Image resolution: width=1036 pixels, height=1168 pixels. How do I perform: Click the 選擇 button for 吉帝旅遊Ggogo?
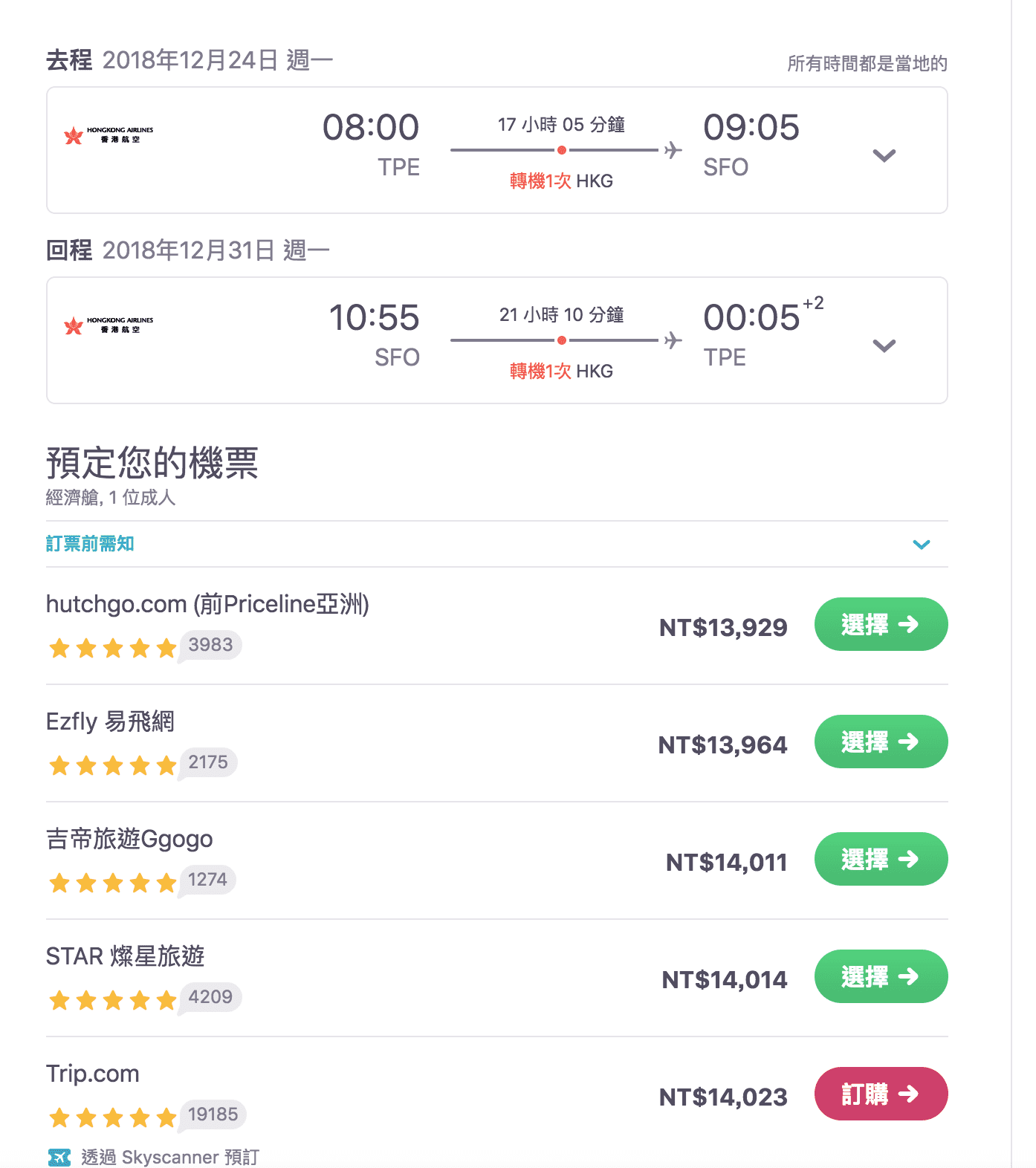881,859
